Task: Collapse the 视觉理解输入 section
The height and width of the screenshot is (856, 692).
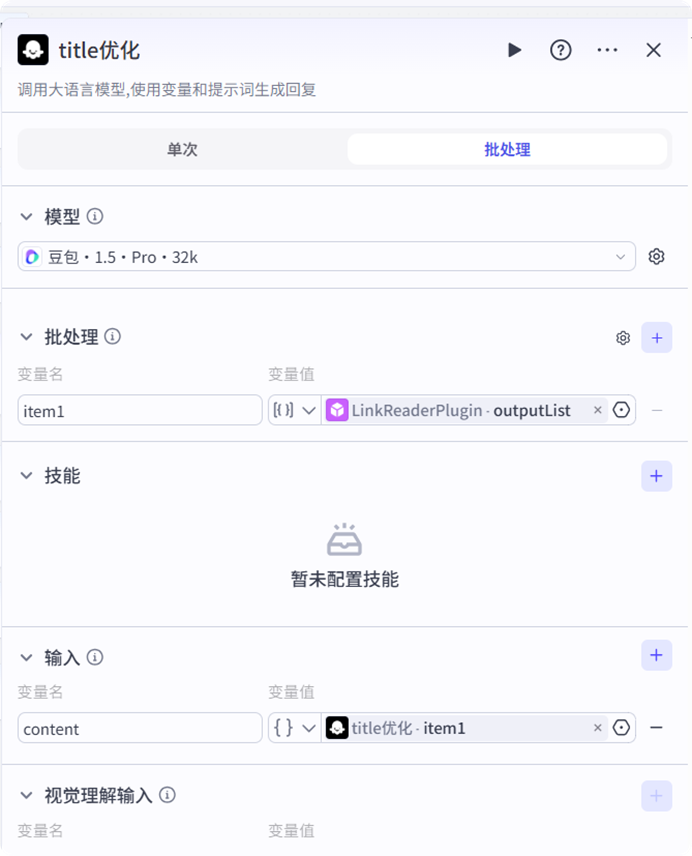Action: coord(27,796)
